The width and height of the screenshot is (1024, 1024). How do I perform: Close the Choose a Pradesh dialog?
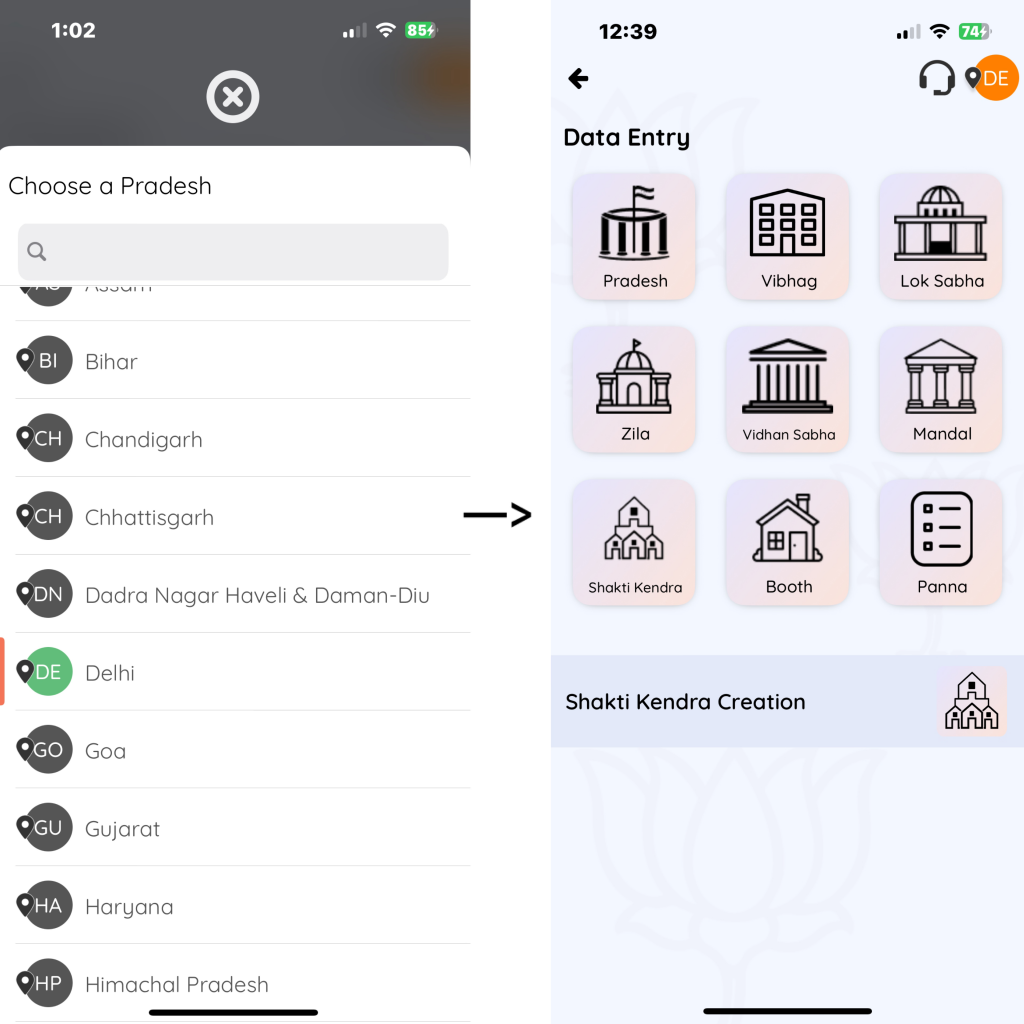pyautogui.click(x=233, y=97)
